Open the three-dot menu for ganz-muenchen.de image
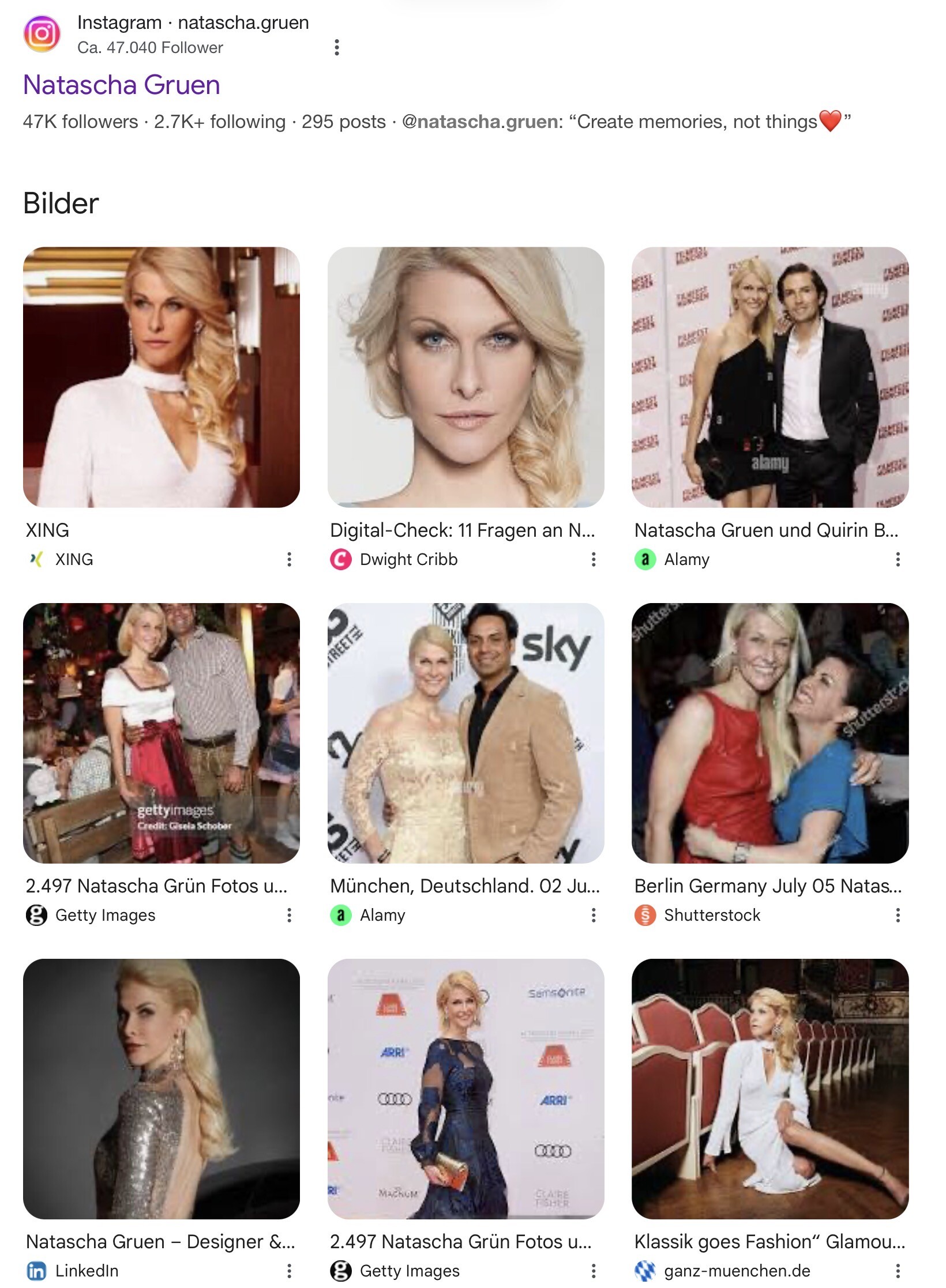 click(898, 1271)
